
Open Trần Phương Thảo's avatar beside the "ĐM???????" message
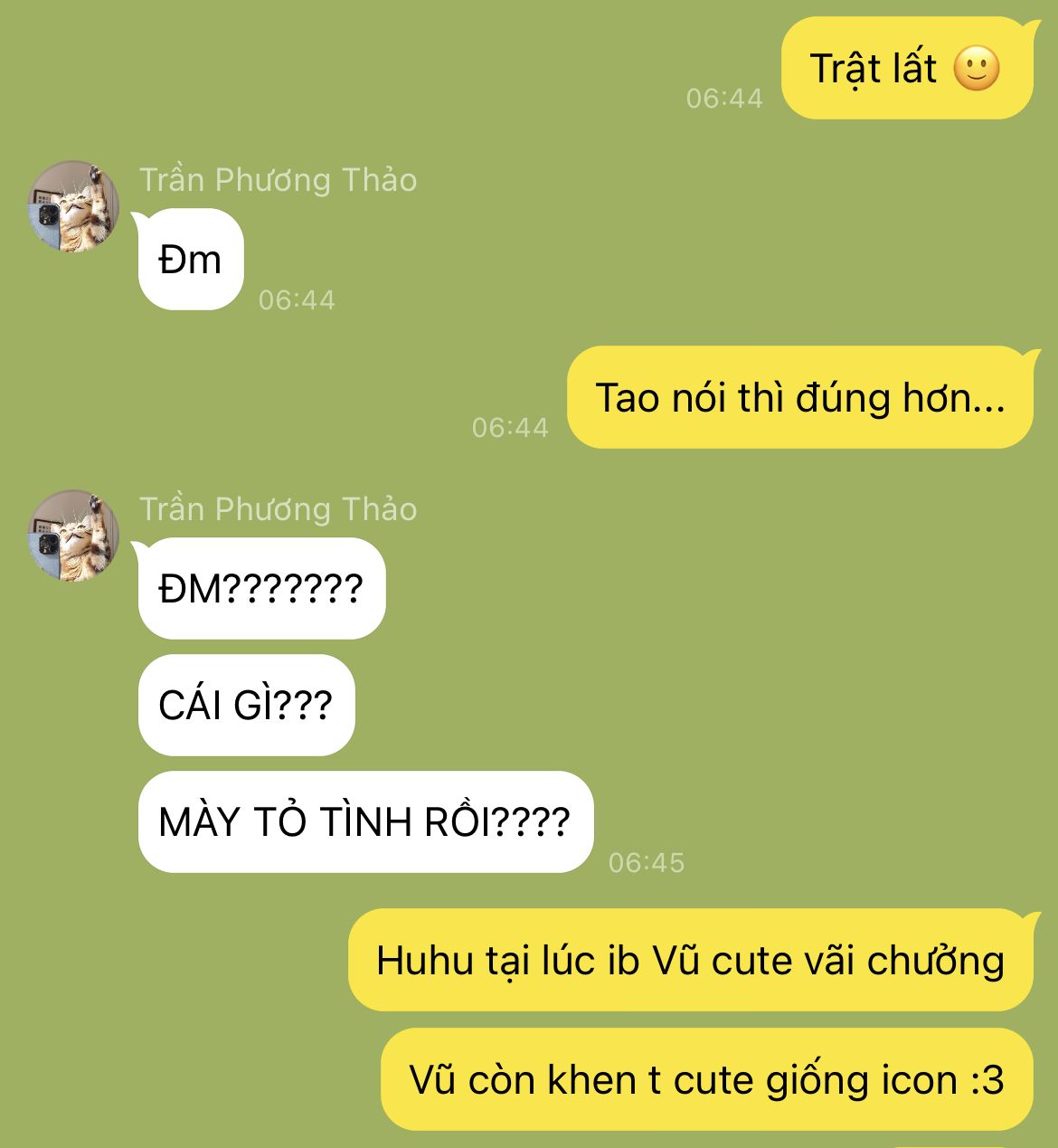click(x=73, y=536)
